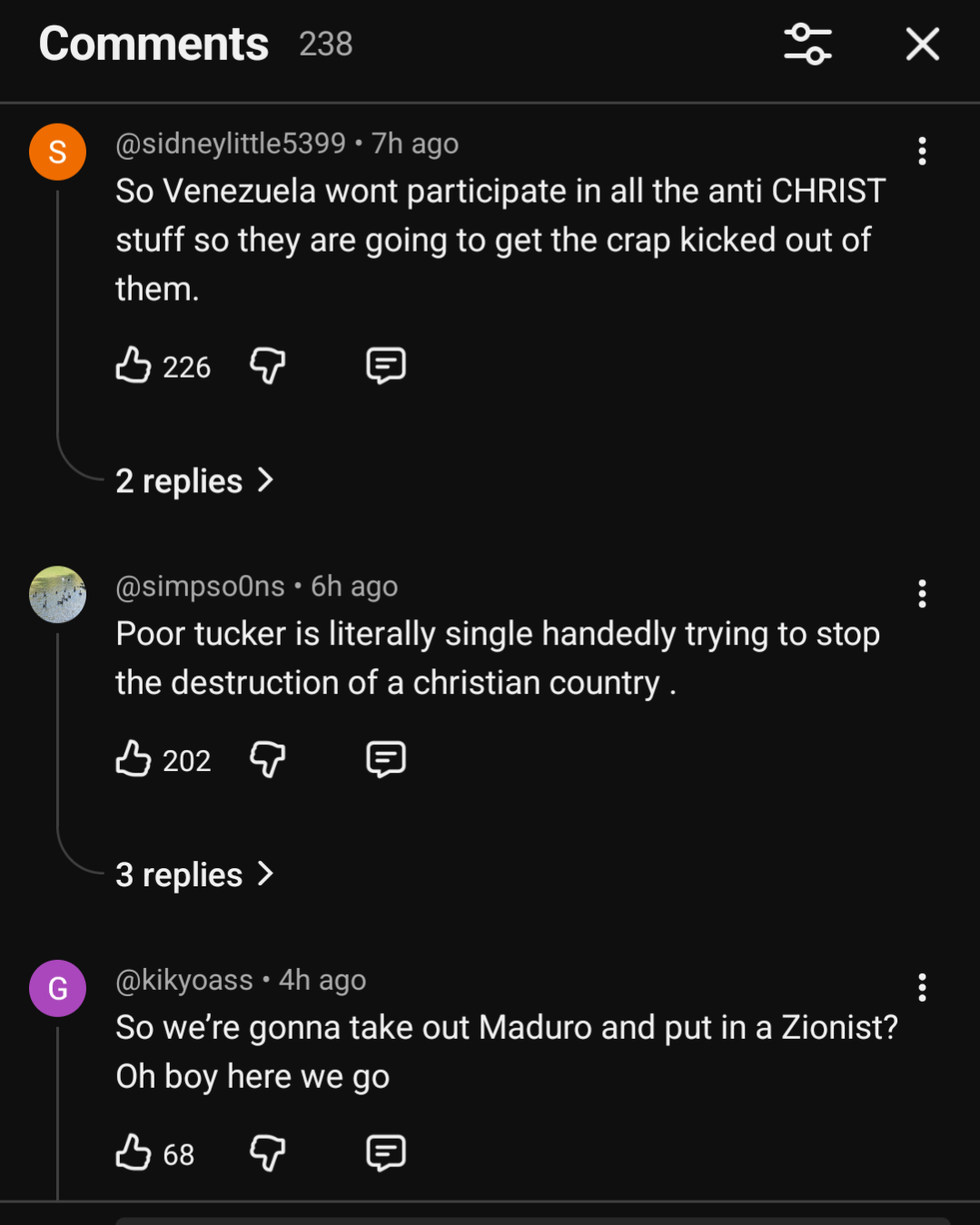Close the comments panel

(922, 44)
